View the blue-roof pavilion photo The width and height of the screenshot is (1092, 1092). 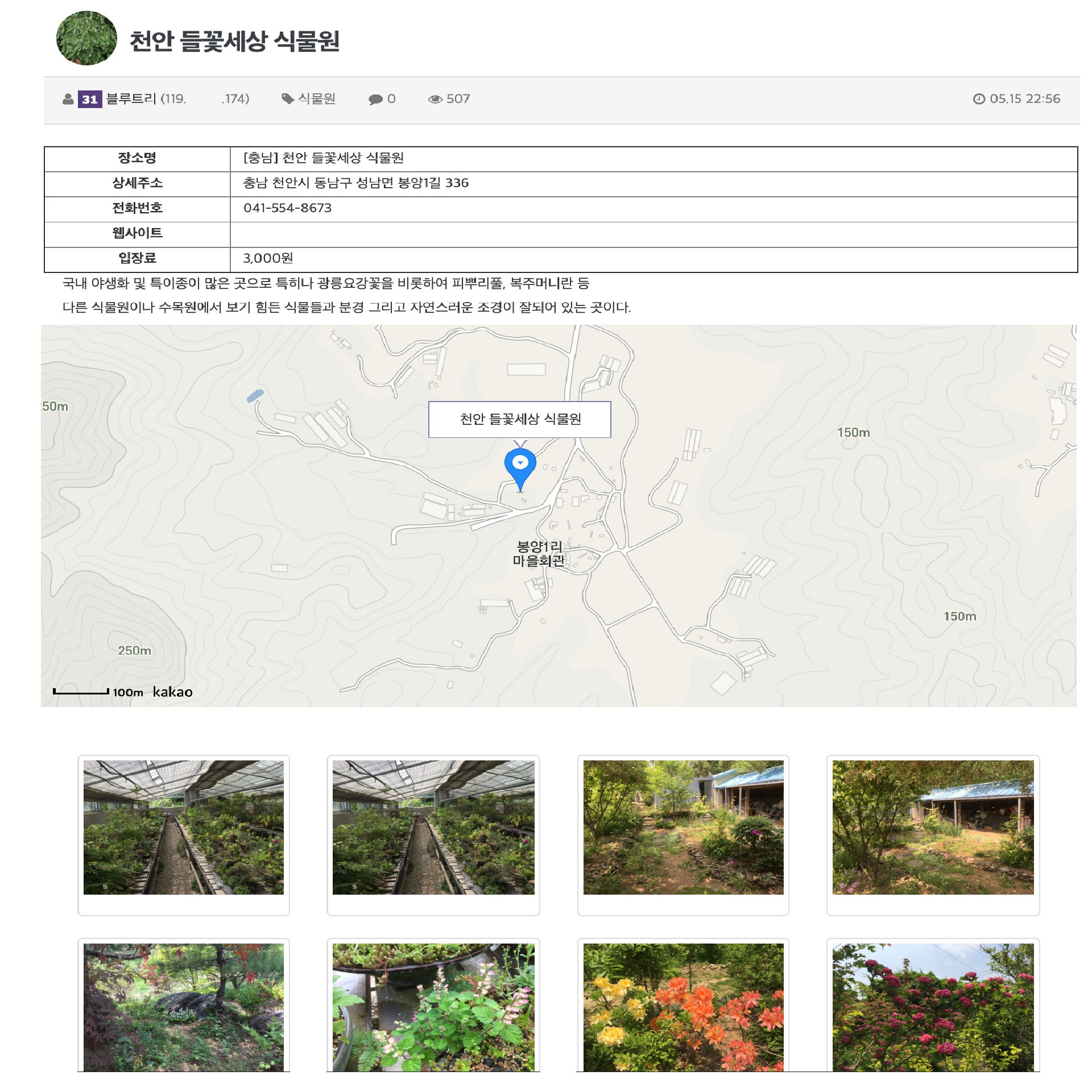click(x=933, y=828)
